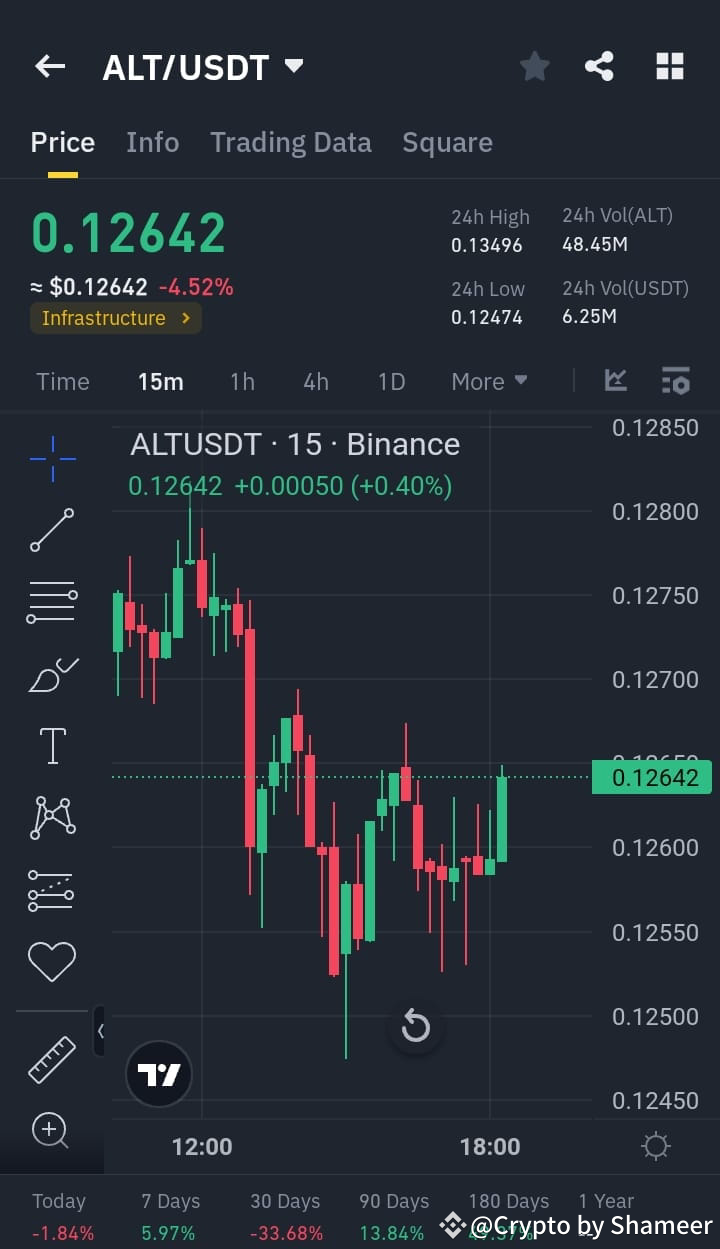Open the Infrastructure category link
The height and width of the screenshot is (1249, 720).
(115, 318)
